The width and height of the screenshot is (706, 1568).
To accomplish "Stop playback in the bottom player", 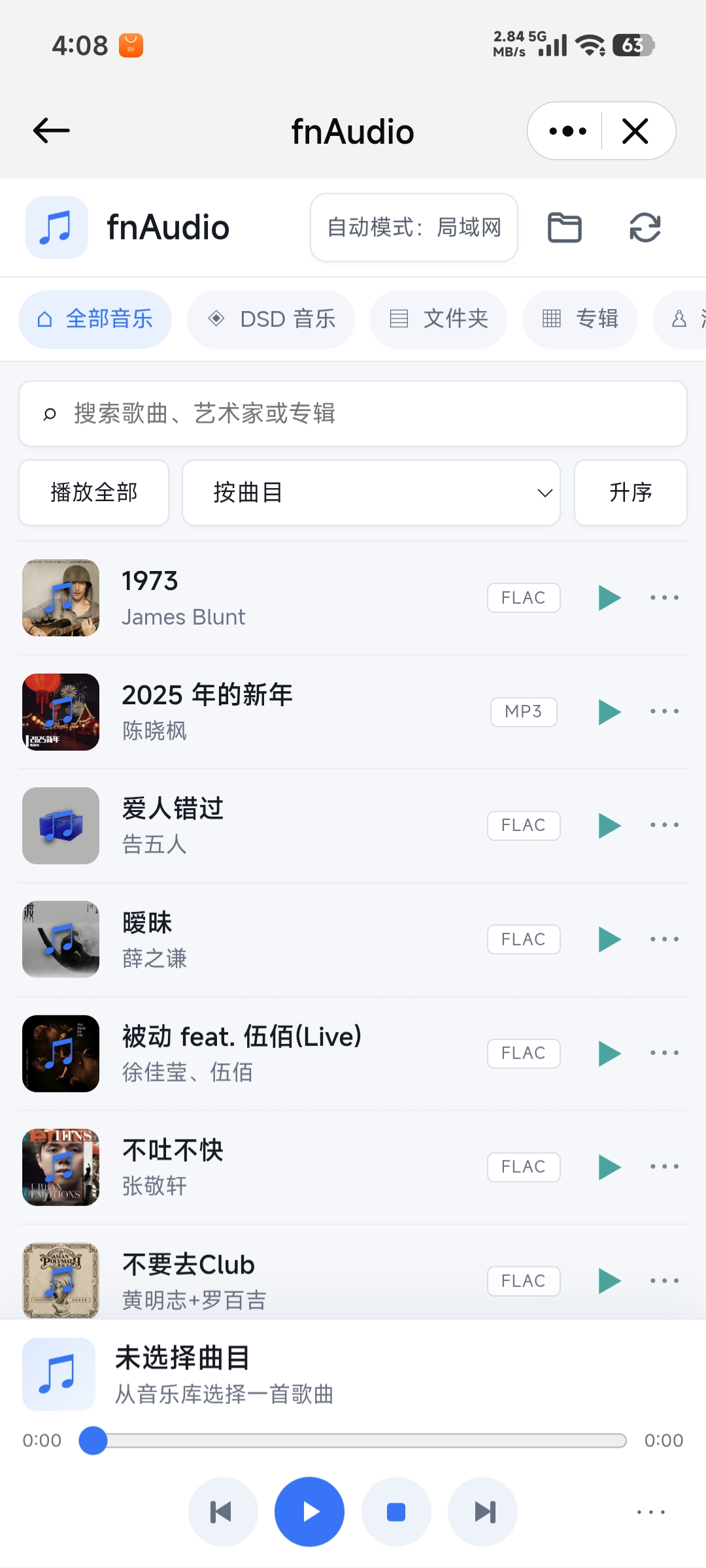I will (x=396, y=1512).
